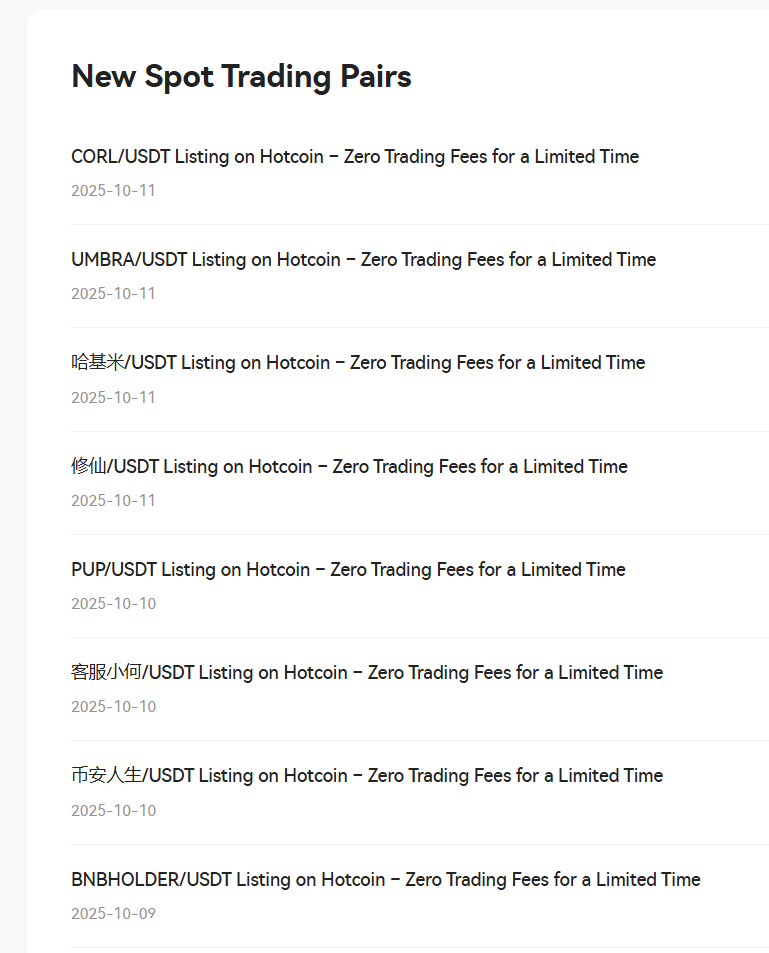View the UMBRA/USDT listing announcement

363,260
